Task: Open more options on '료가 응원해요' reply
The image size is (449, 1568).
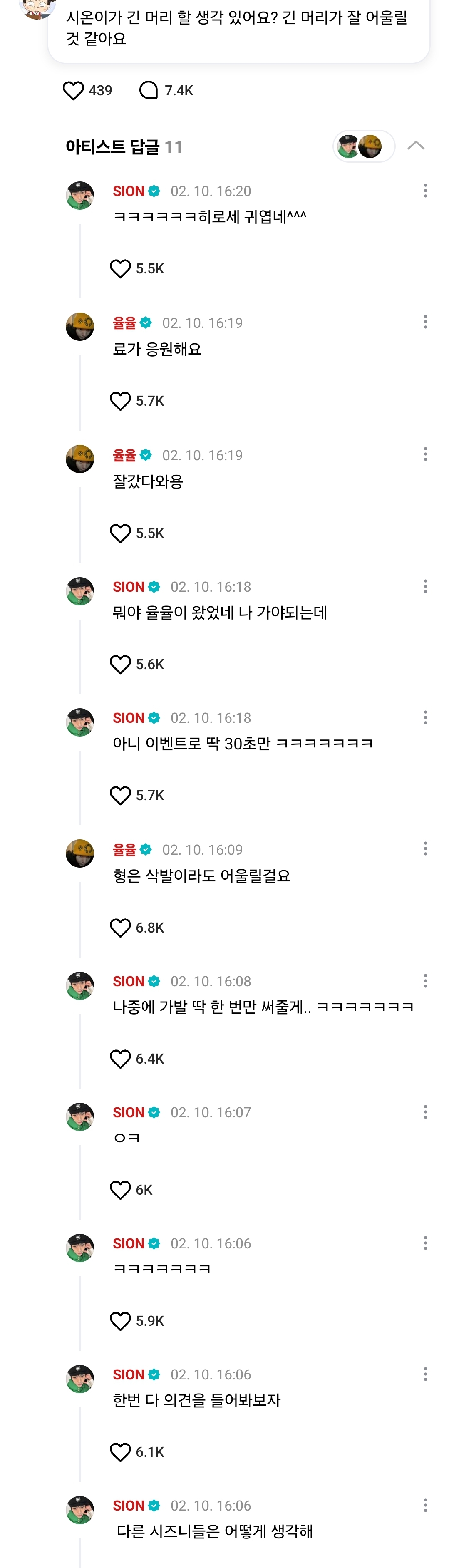Action: pos(425,322)
